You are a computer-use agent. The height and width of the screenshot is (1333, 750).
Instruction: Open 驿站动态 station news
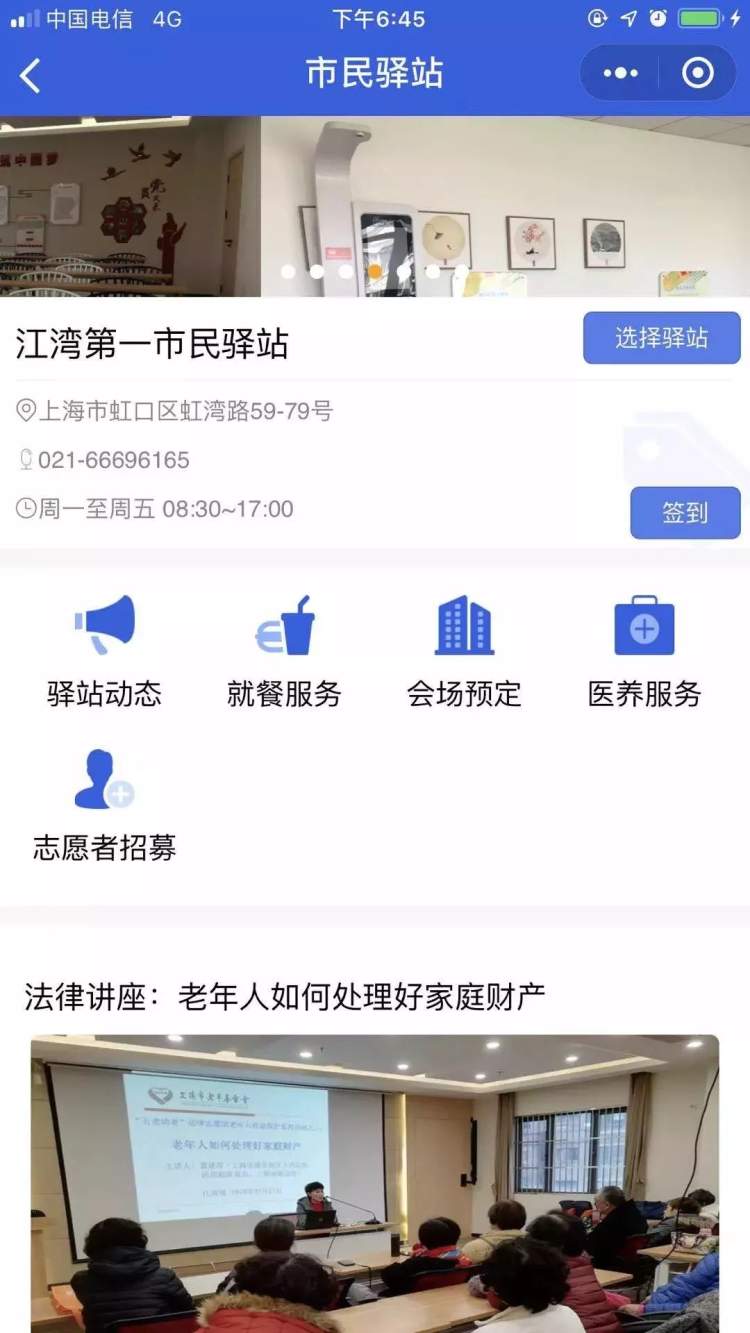(x=104, y=650)
